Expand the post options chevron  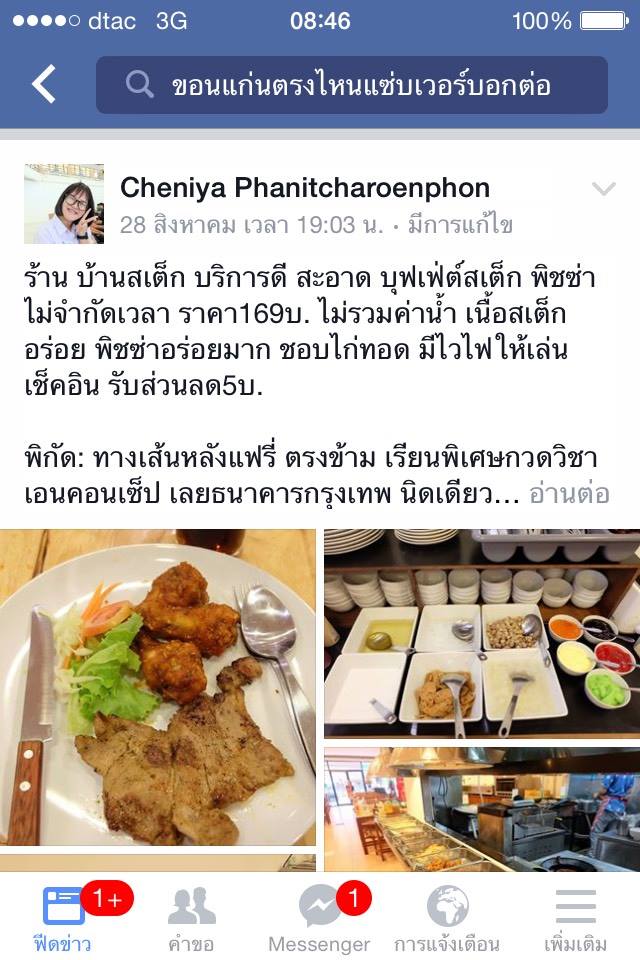click(x=604, y=188)
